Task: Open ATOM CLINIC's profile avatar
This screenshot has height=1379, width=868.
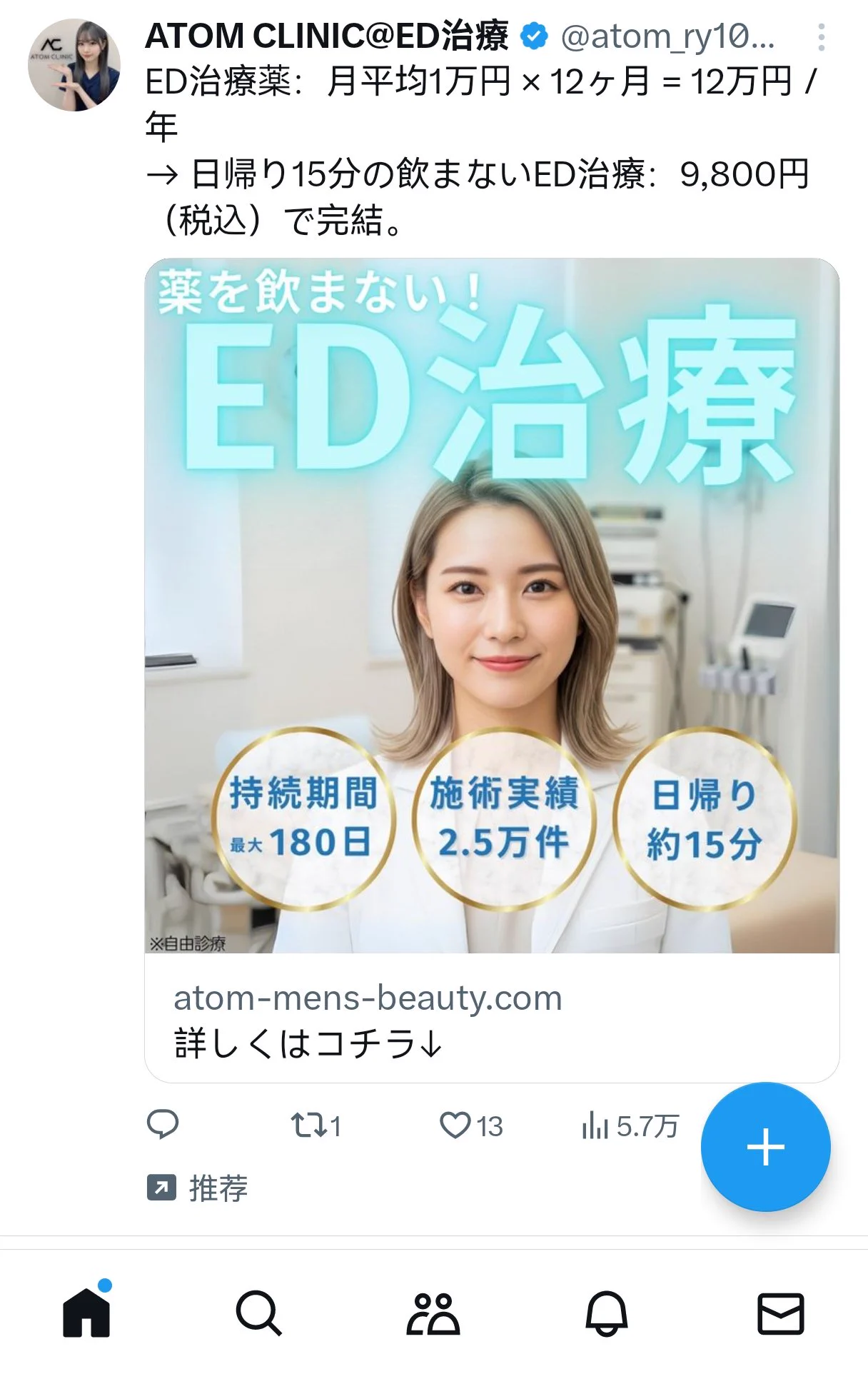Action: [x=74, y=65]
